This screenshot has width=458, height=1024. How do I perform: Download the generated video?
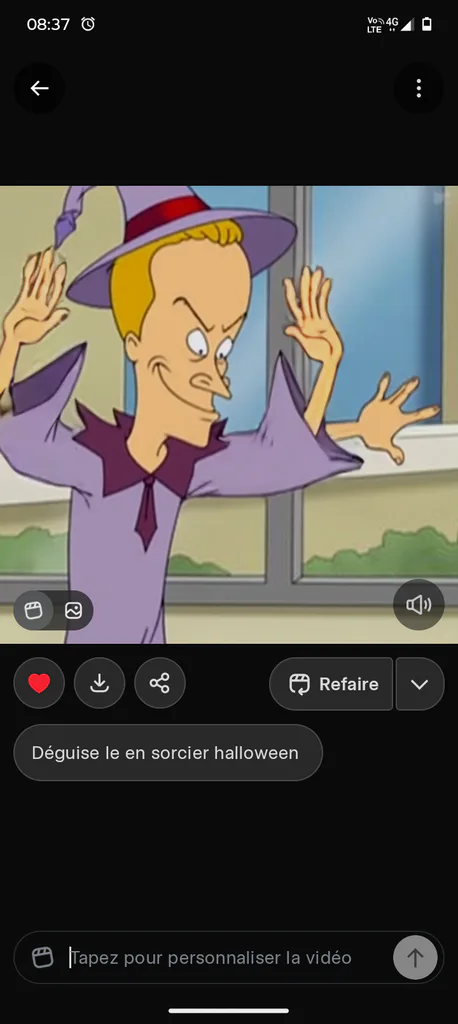pos(99,684)
